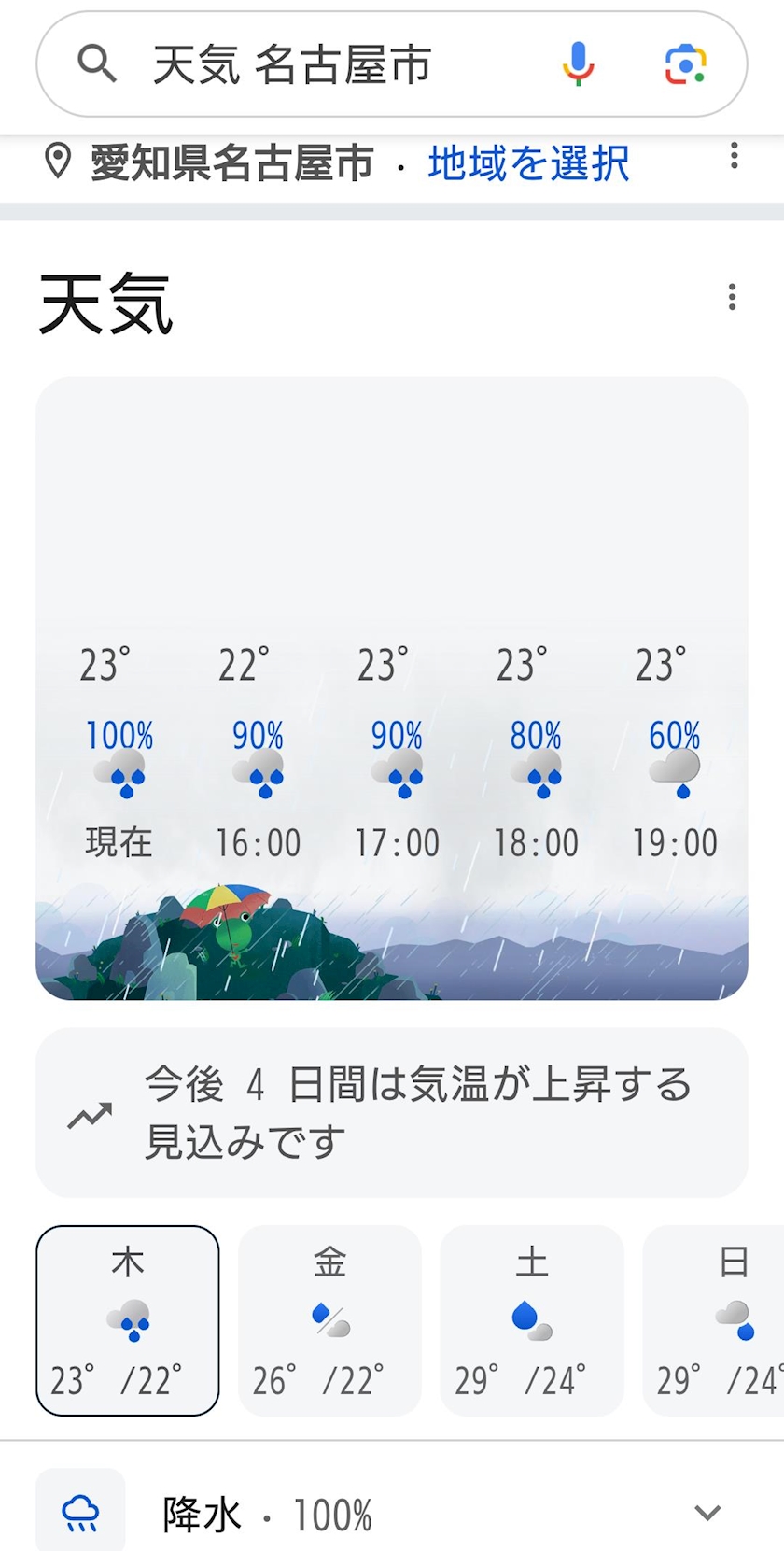
Task: Open overflow menu beside 愛知県名古屋市
Action: 735,156
